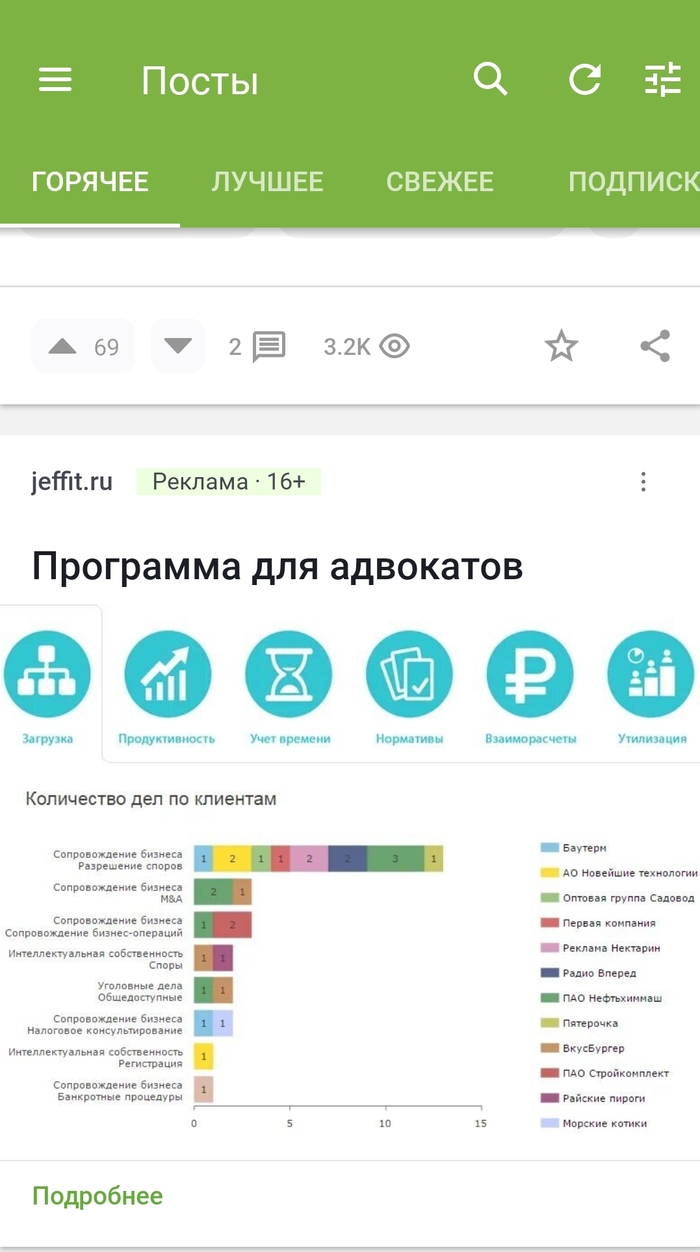Downvote the post with 69 rating
The image size is (700, 1252).
point(178,347)
